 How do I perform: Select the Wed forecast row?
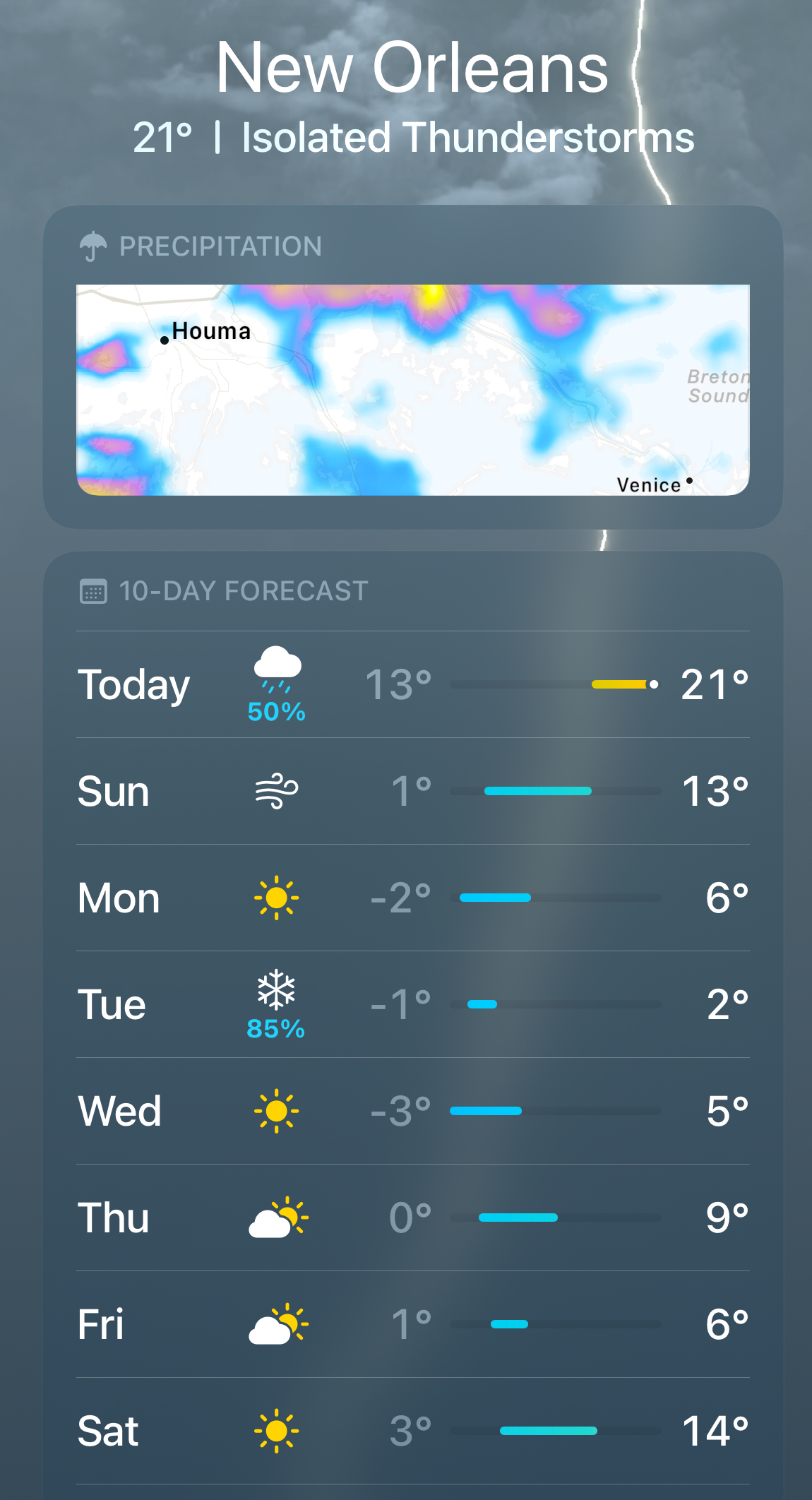(412, 1111)
